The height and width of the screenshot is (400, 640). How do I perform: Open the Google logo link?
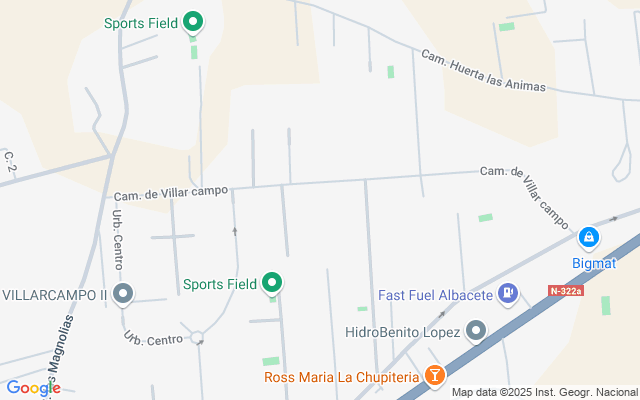33,388
